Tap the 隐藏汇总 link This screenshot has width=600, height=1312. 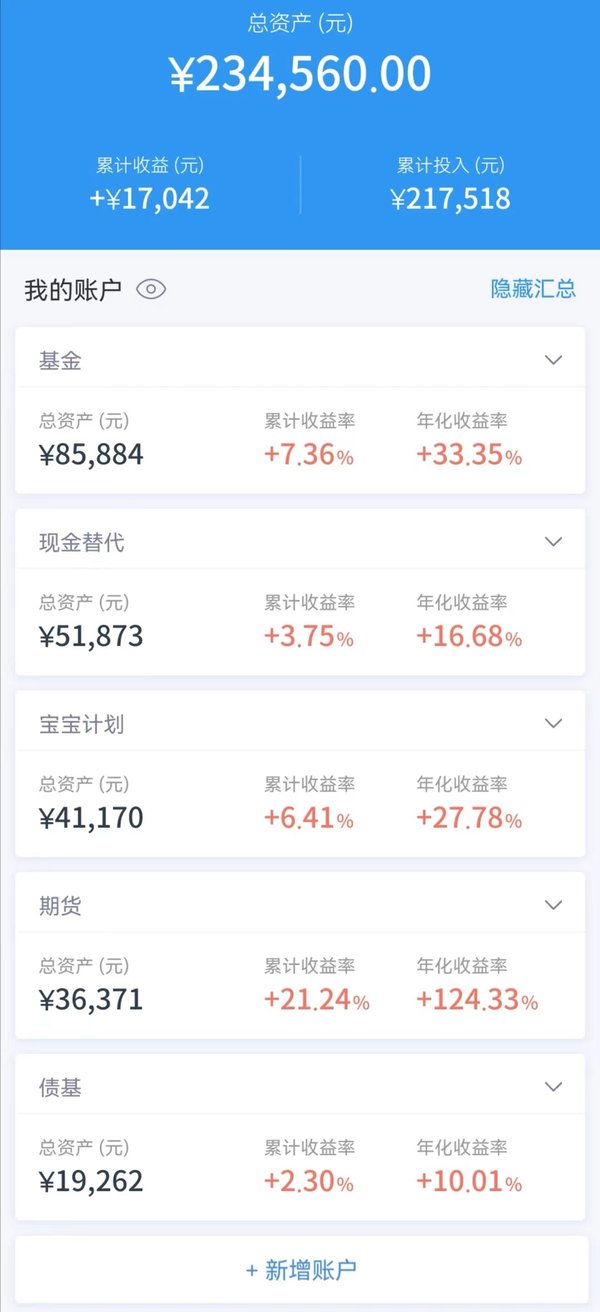tap(533, 289)
